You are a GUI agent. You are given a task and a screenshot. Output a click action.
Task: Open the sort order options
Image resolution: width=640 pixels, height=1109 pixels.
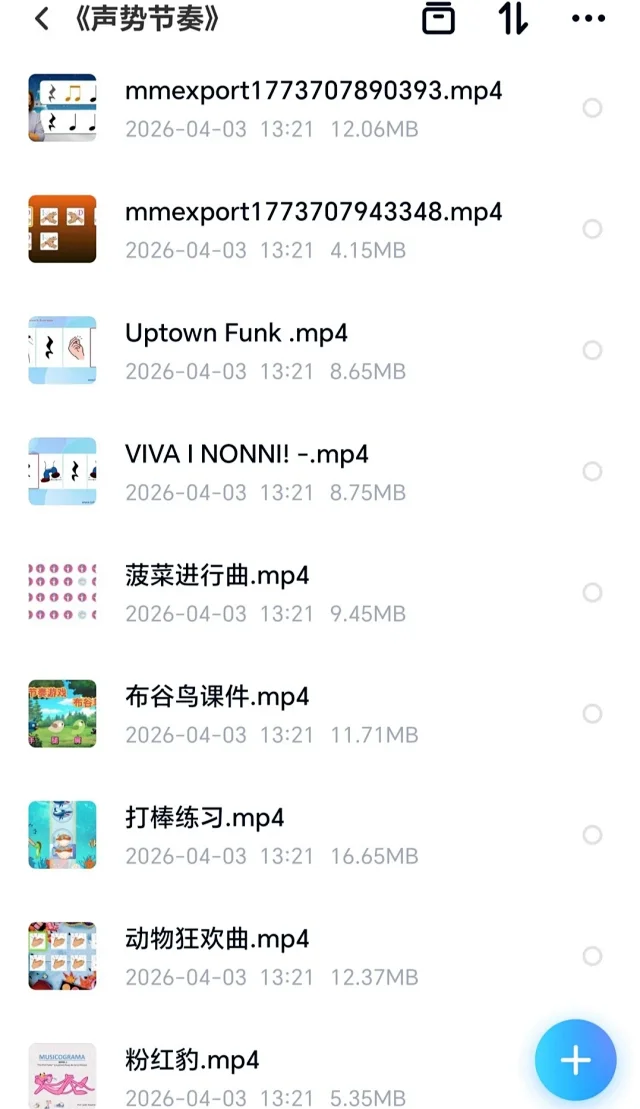point(513,19)
